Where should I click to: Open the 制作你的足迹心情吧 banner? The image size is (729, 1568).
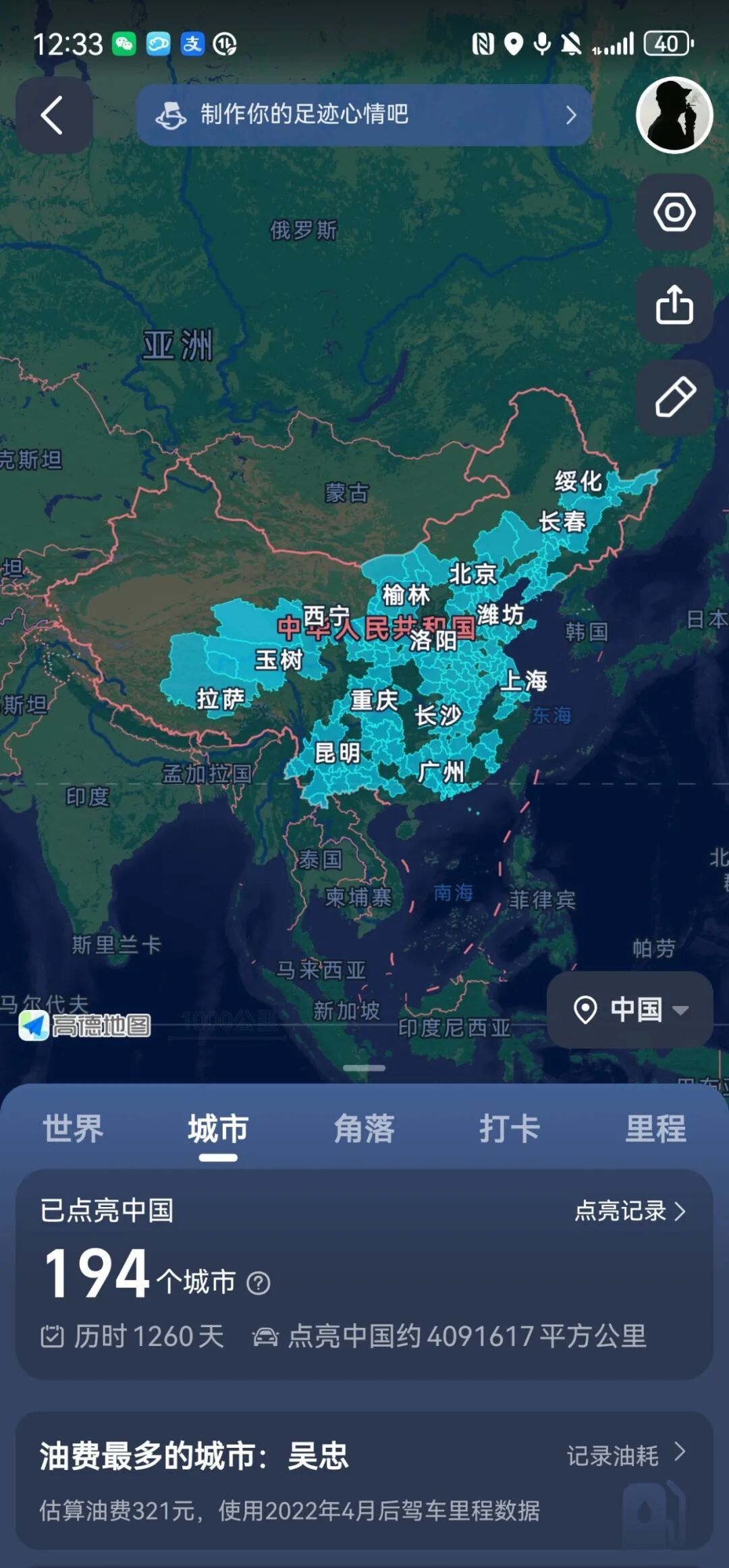(x=364, y=115)
